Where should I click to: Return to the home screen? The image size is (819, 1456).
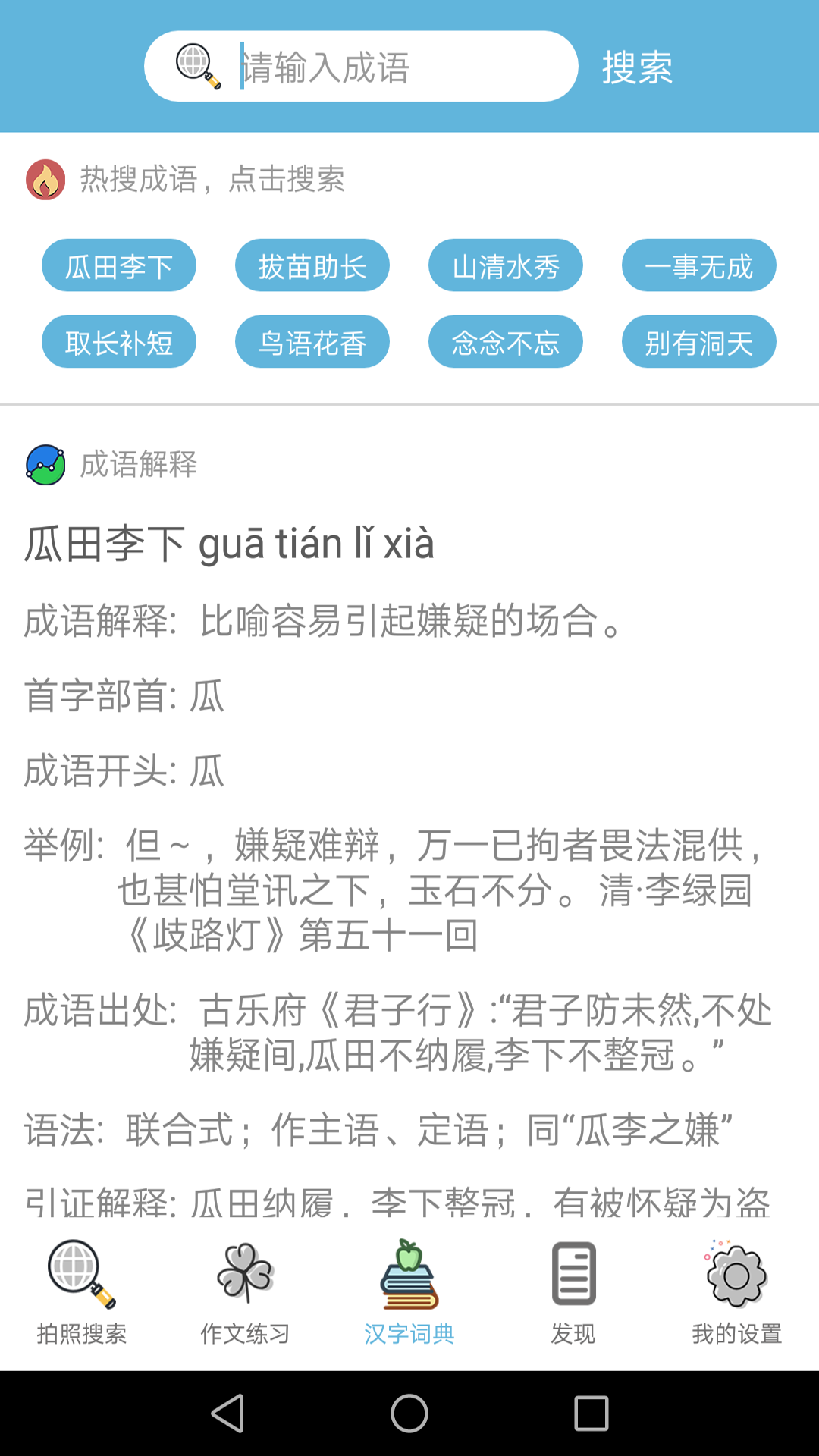coord(409,1414)
